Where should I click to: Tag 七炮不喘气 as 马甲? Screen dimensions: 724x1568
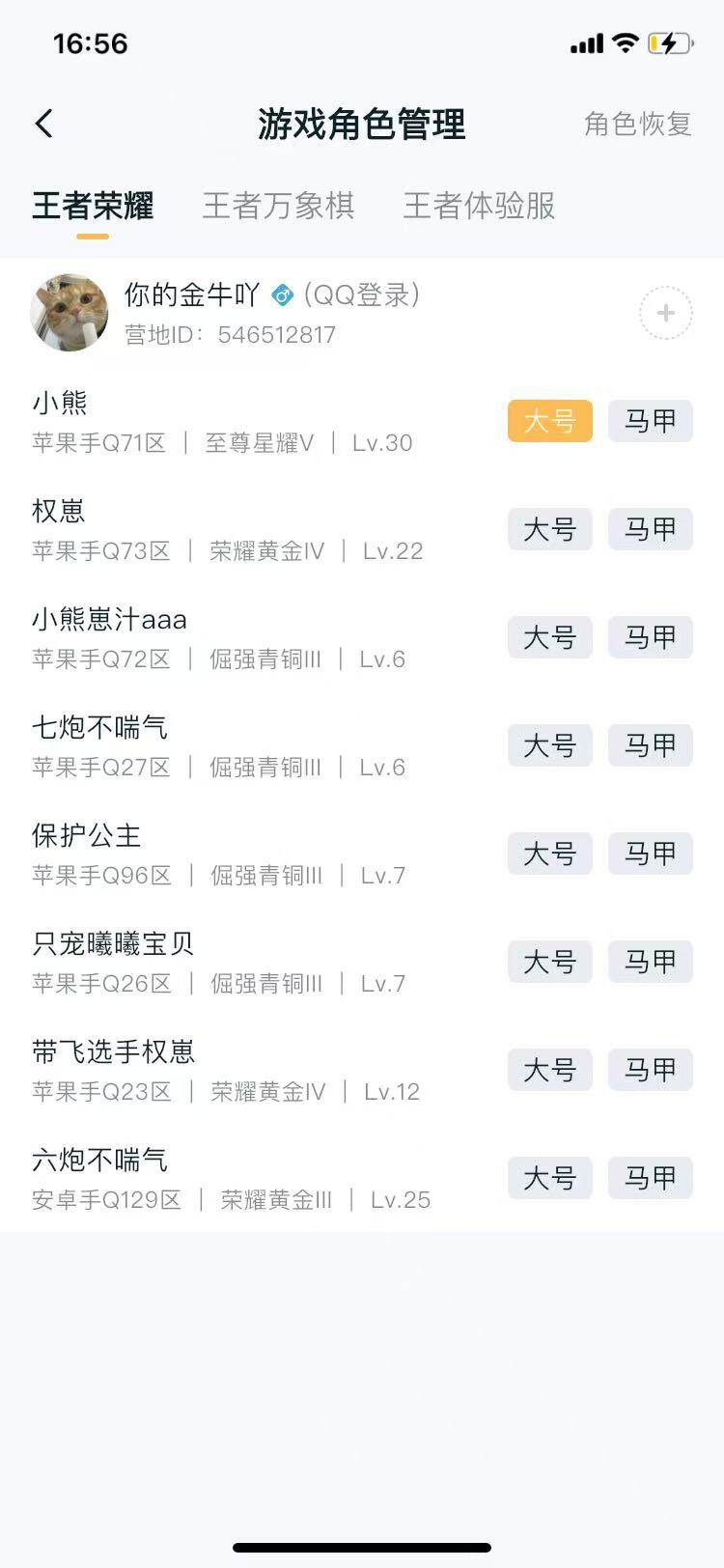click(650, 745)
